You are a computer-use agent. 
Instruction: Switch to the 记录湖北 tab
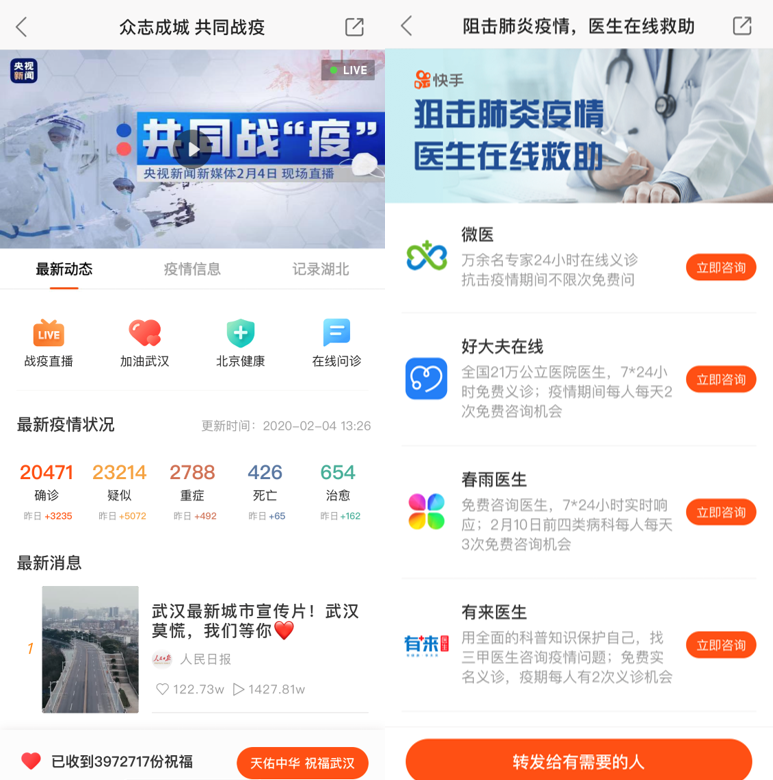[x=321, y=269]
